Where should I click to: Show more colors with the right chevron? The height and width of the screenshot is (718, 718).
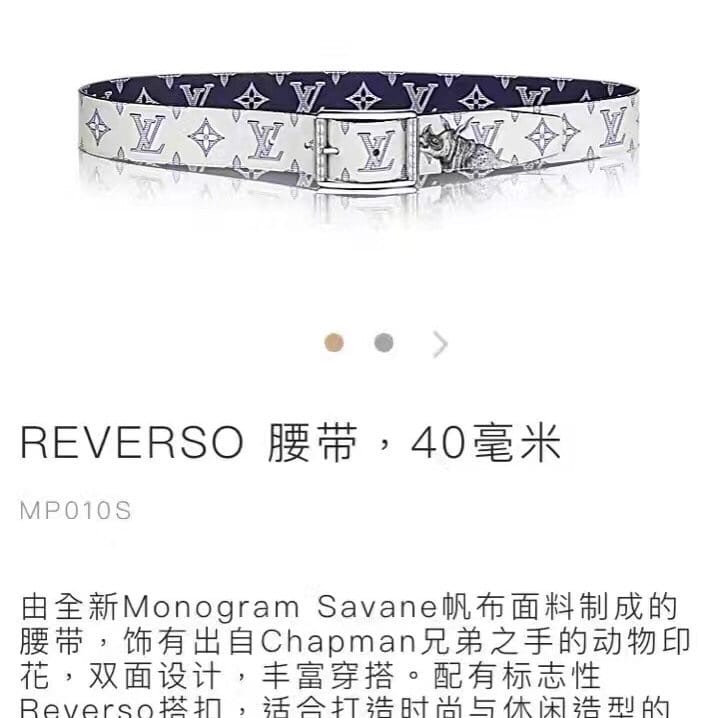440,344
